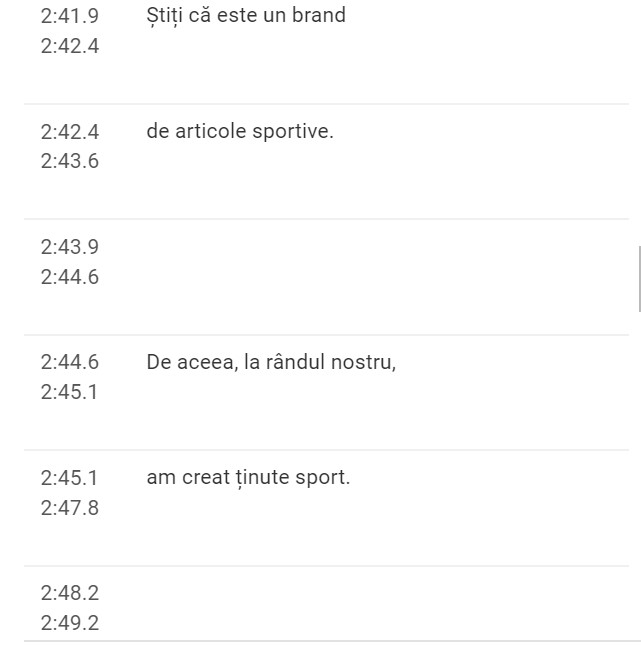The width and height of the screenshot is (641, 645).
Task: Edit the subtitle 'am creat ținute sport.'
Action: (248, 477)
